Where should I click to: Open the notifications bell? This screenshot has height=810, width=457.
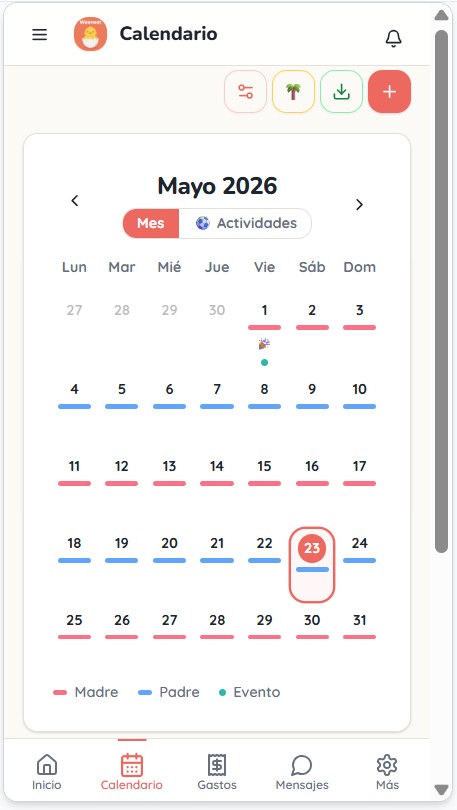[393, 38]
